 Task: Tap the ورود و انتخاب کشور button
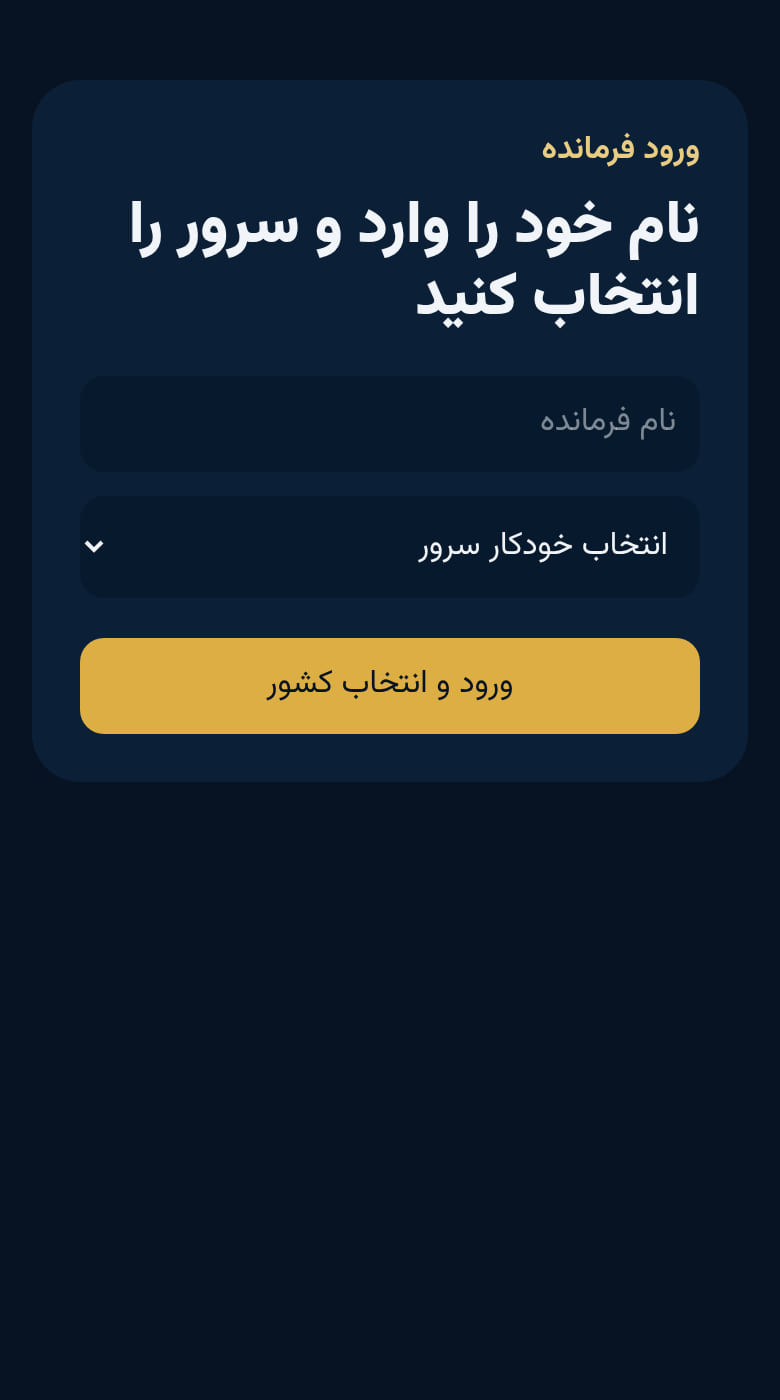(x=390, y=686)
